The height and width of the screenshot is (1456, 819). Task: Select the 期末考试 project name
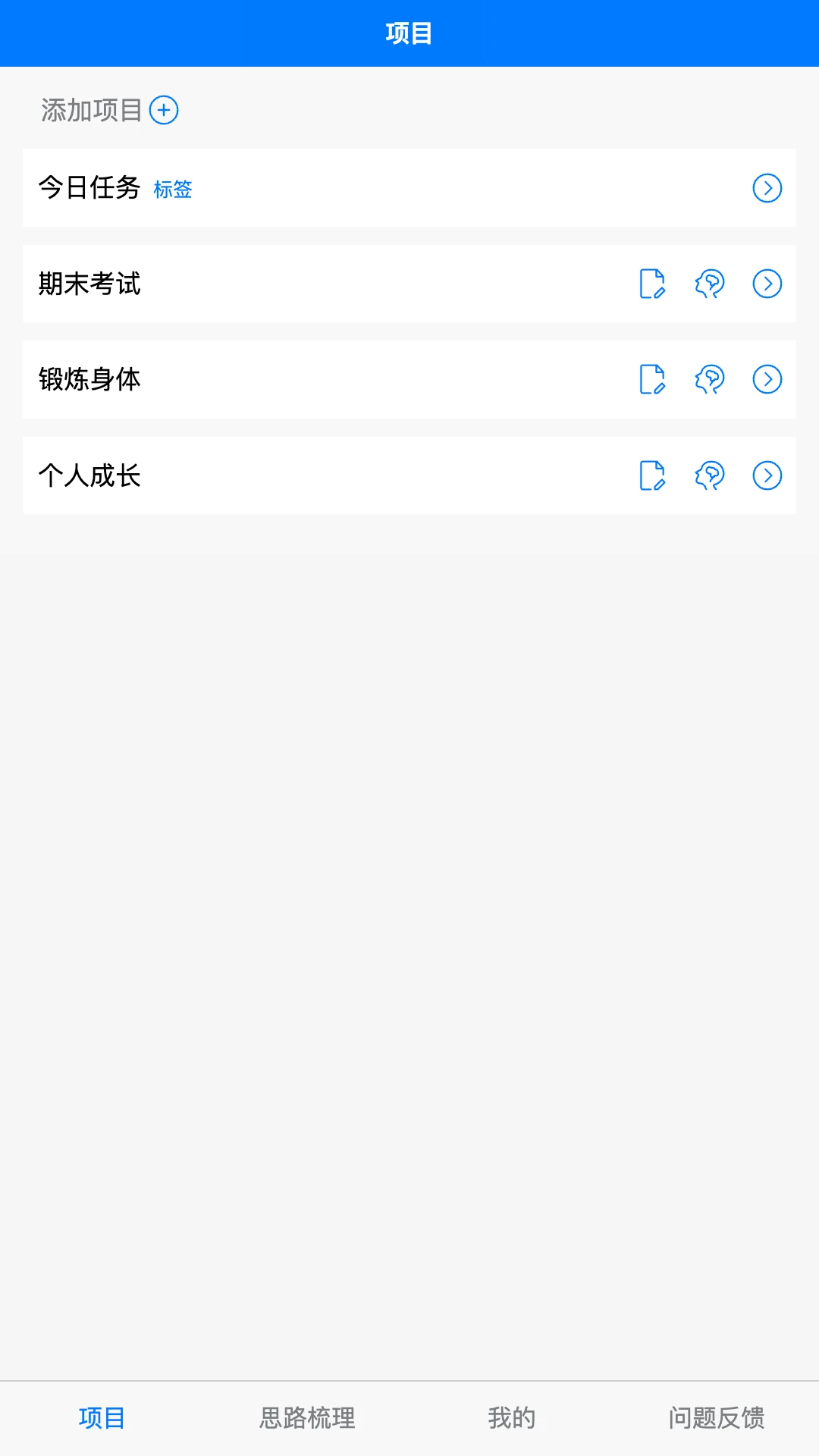(x=91, y=284)
